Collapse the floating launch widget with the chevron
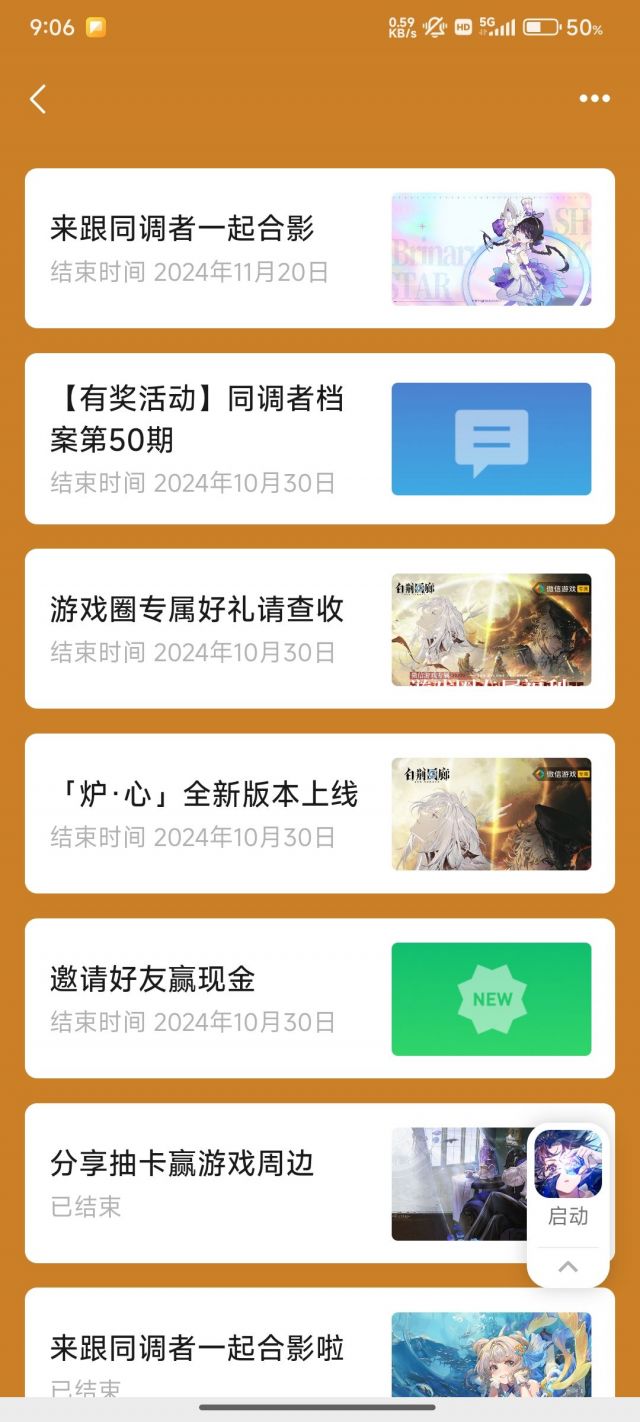This screenshot has width=640, height=1422. 568,1267
